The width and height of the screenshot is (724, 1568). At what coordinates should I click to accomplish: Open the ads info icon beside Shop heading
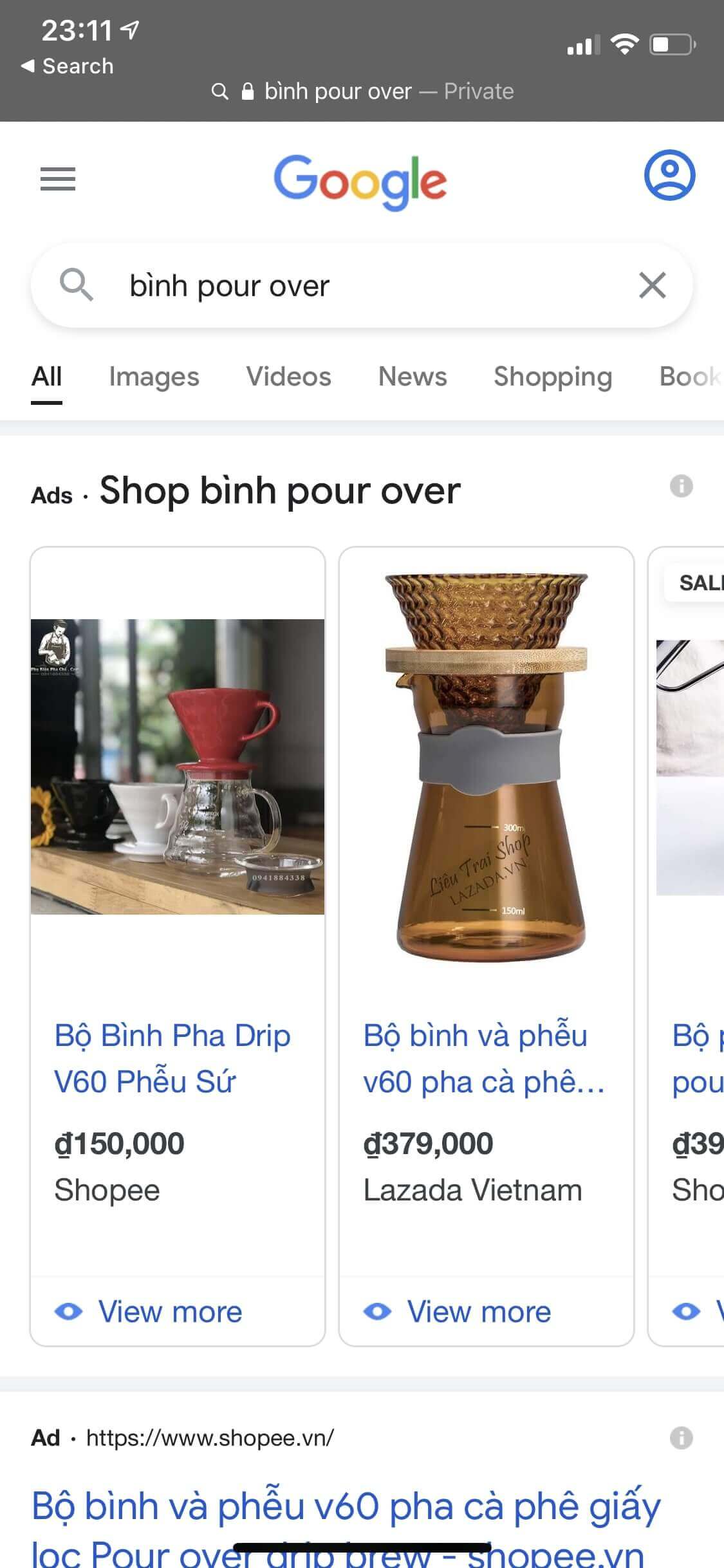pos(681,486)
